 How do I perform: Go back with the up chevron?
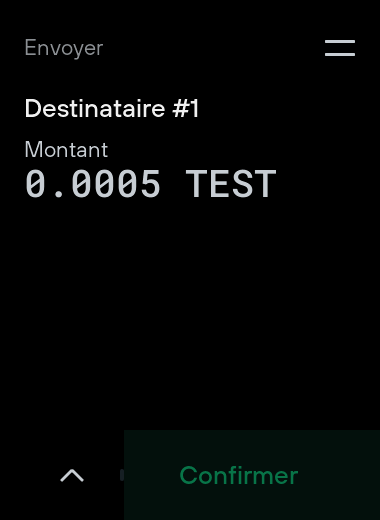coord(72,475)
